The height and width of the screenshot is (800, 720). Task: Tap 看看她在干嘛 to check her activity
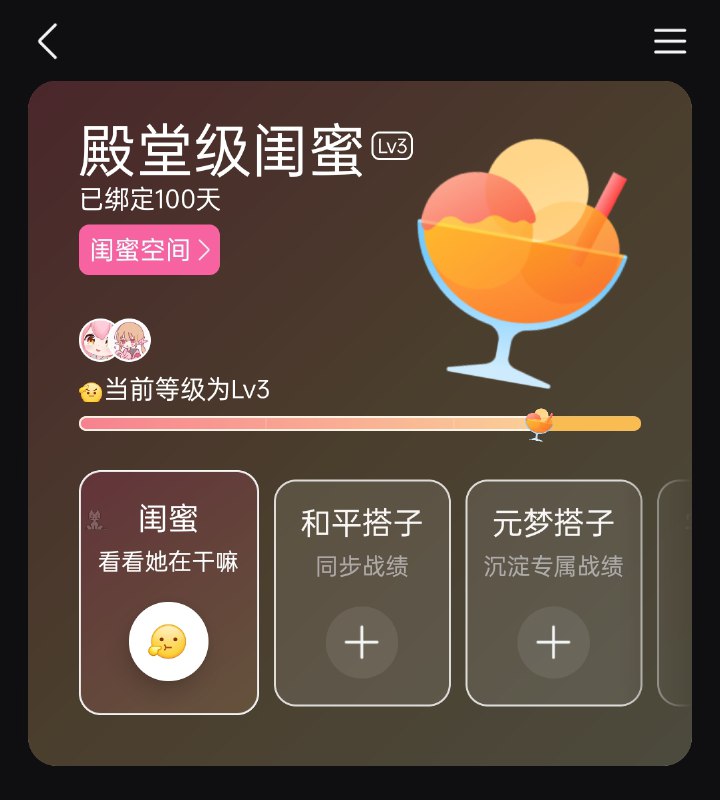pyautogui.click(x=168, y=563)
